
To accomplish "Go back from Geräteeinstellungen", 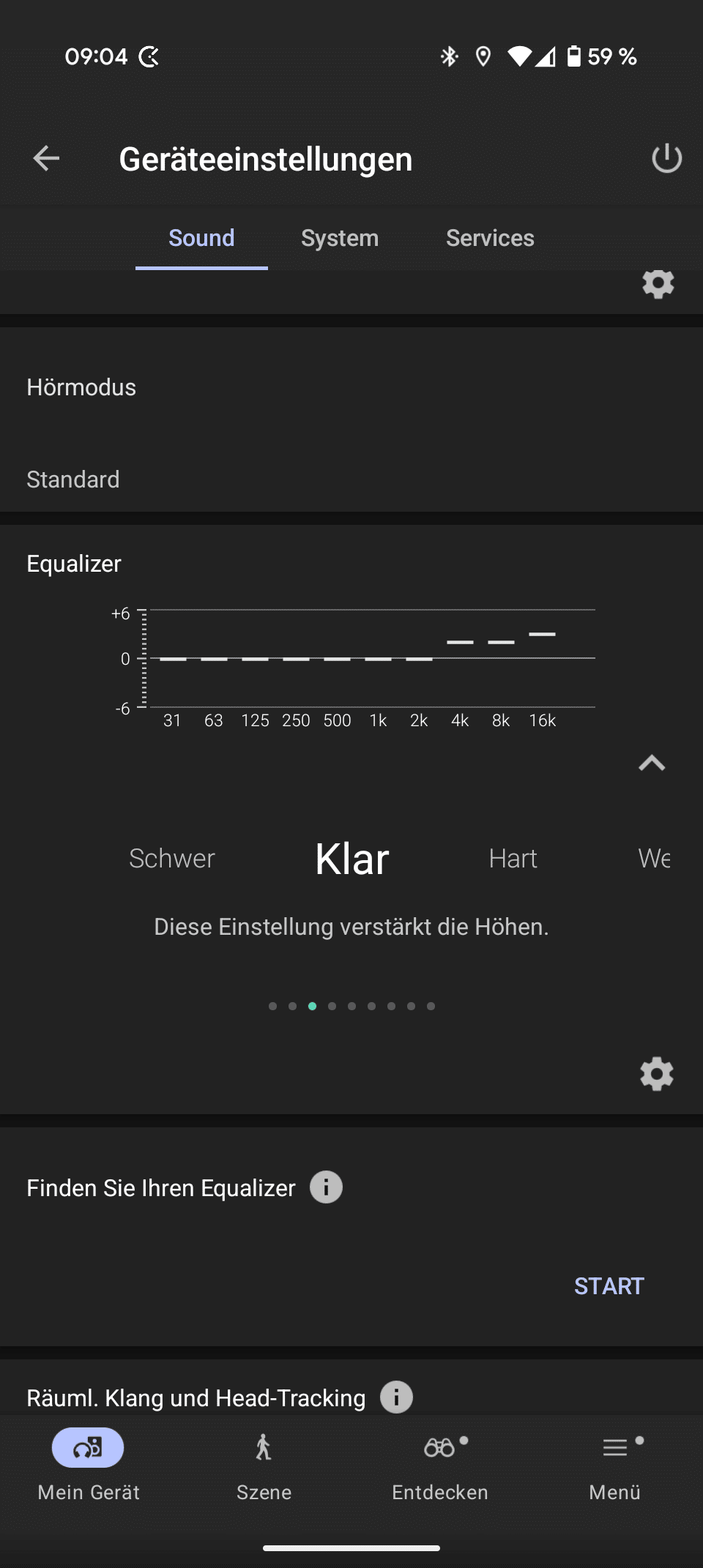I will pos(46,158).
